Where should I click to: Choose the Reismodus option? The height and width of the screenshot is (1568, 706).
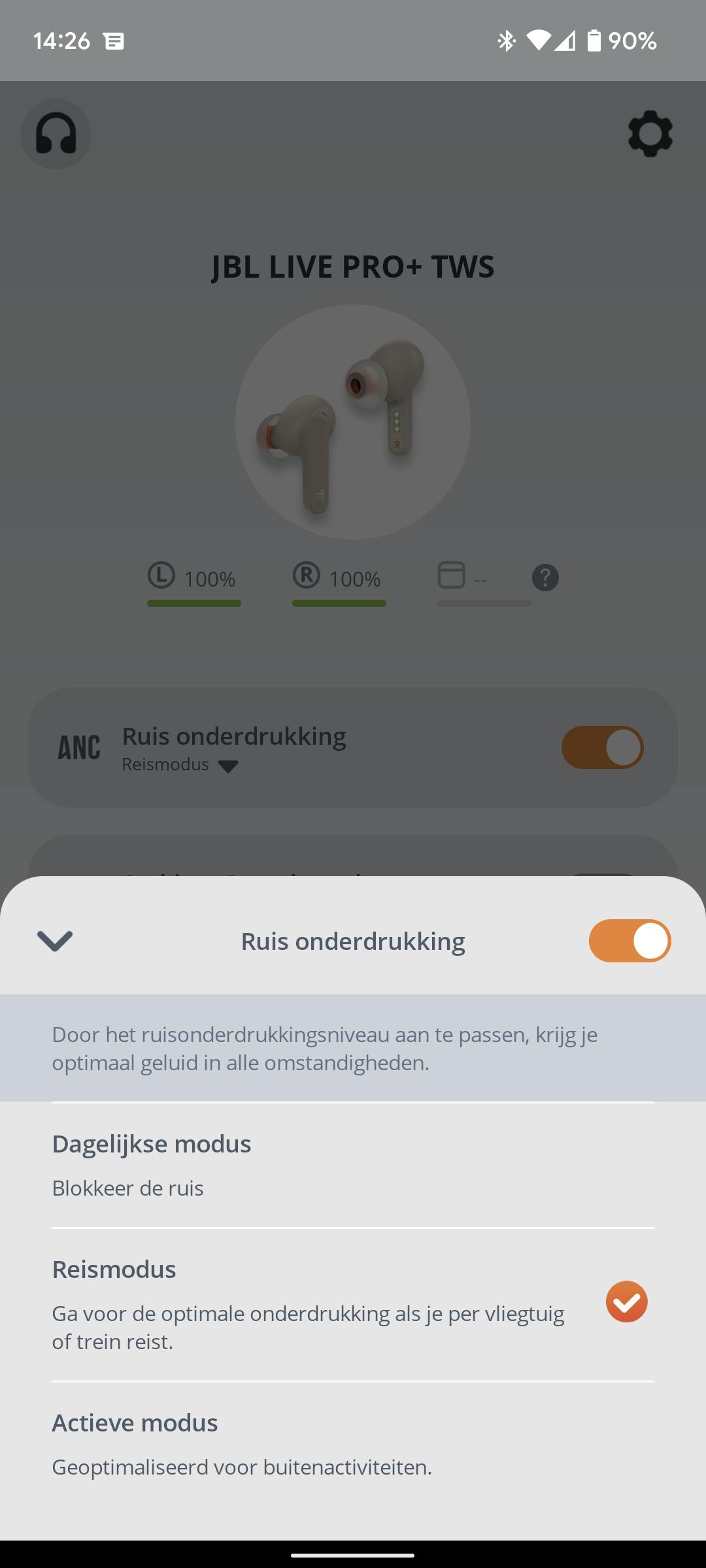click(353, 1304)
